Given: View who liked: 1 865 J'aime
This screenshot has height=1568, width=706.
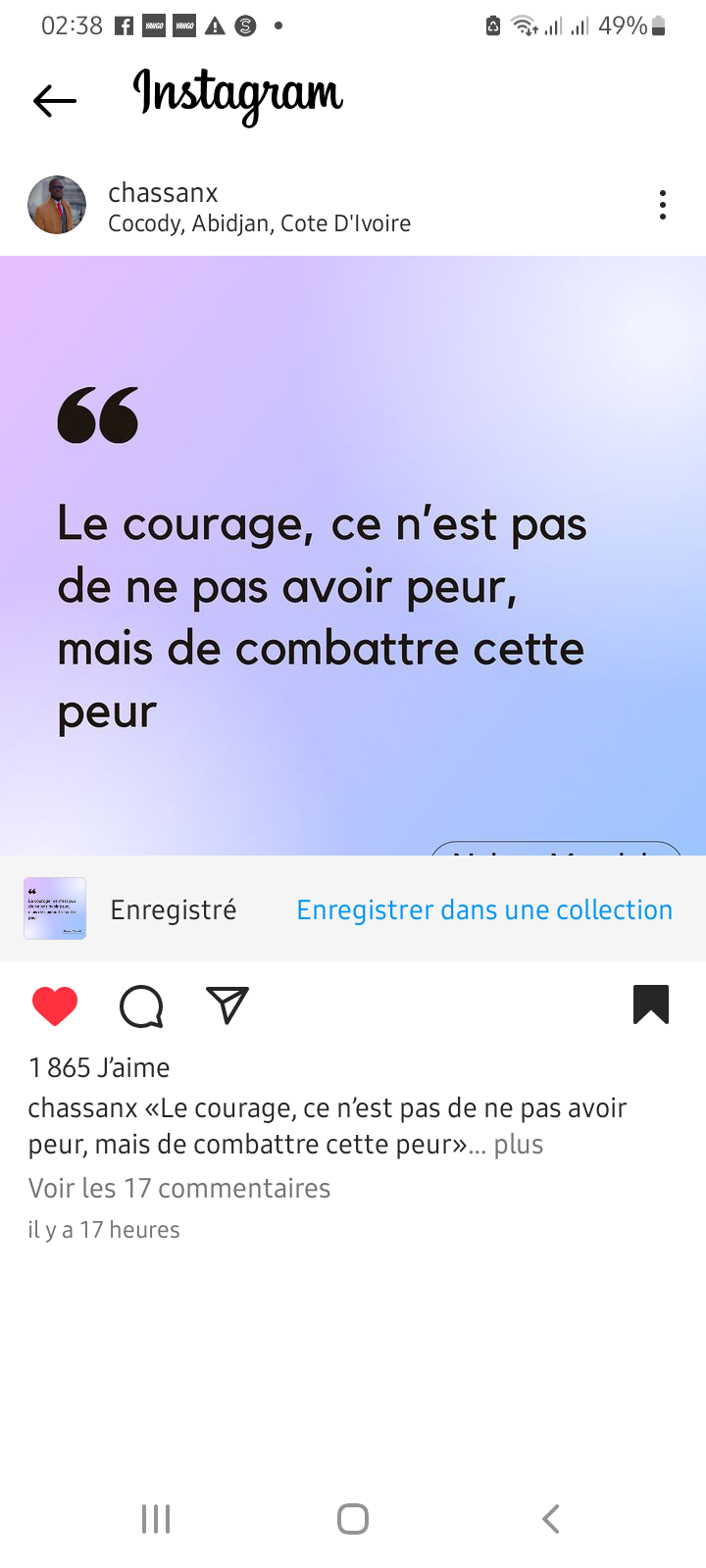Looking at the screenshot, I should 99,1067.
